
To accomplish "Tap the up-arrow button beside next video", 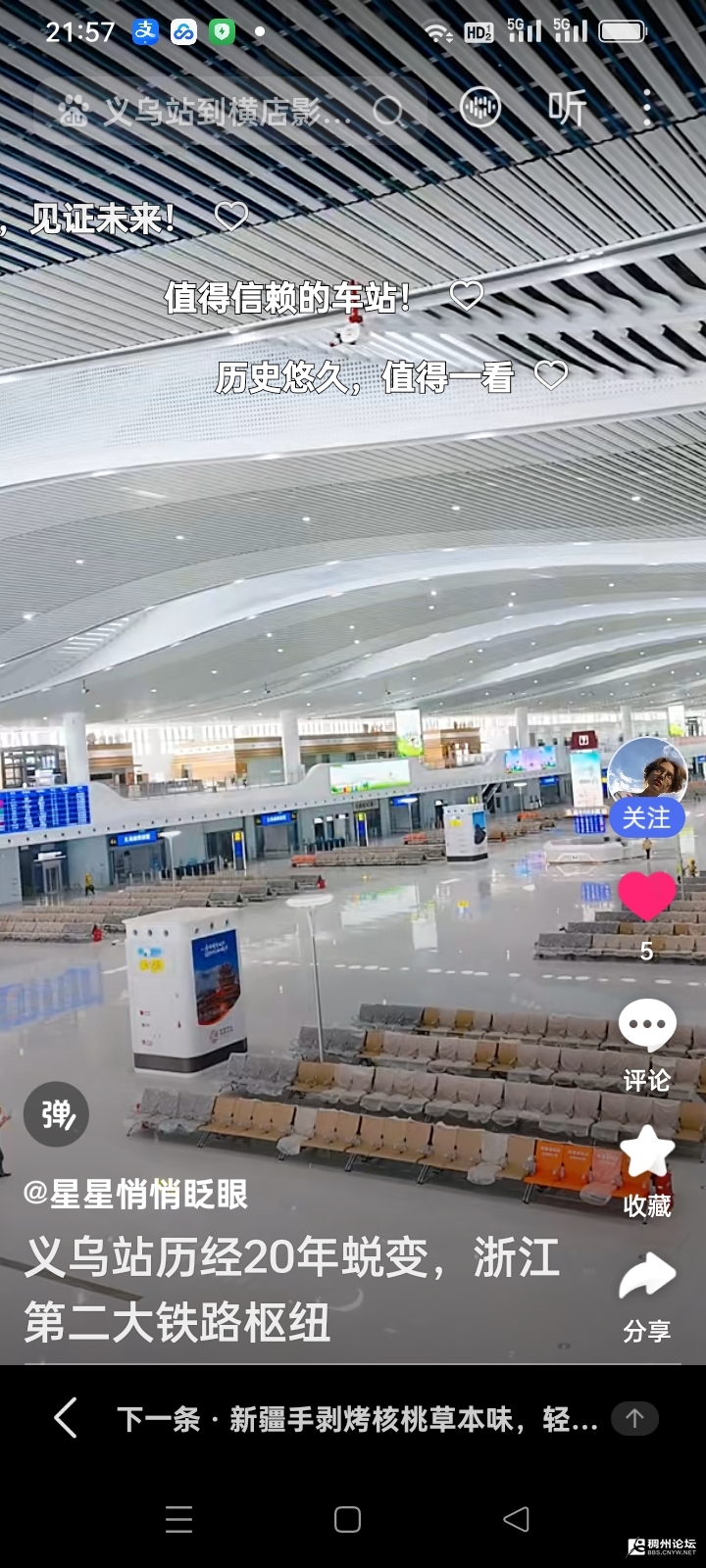I will pyautogui.click(x=634, y=1418).
